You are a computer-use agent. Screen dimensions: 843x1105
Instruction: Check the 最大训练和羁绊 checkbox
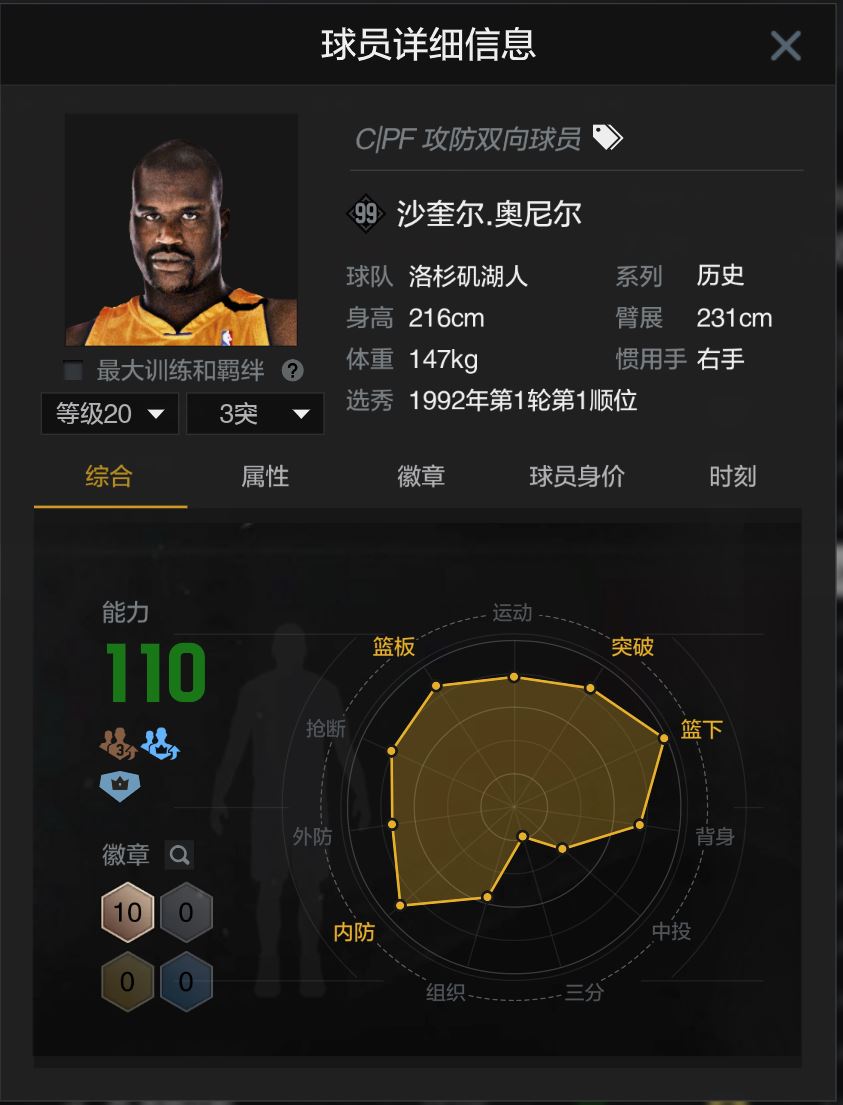click(x=73, y=370)
